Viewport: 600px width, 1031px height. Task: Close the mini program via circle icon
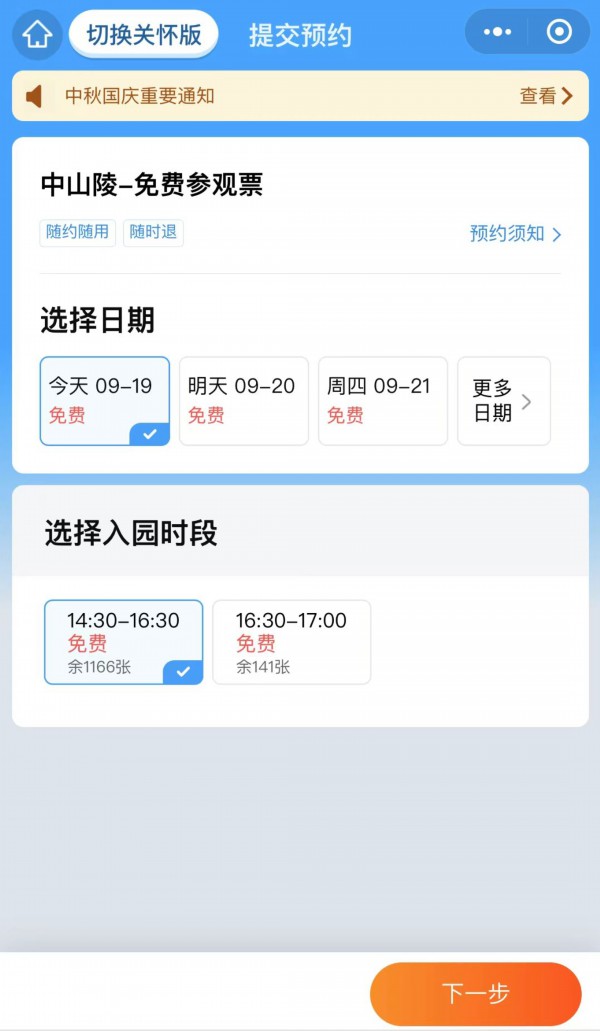pyautogui.click(x=559, y=32)
